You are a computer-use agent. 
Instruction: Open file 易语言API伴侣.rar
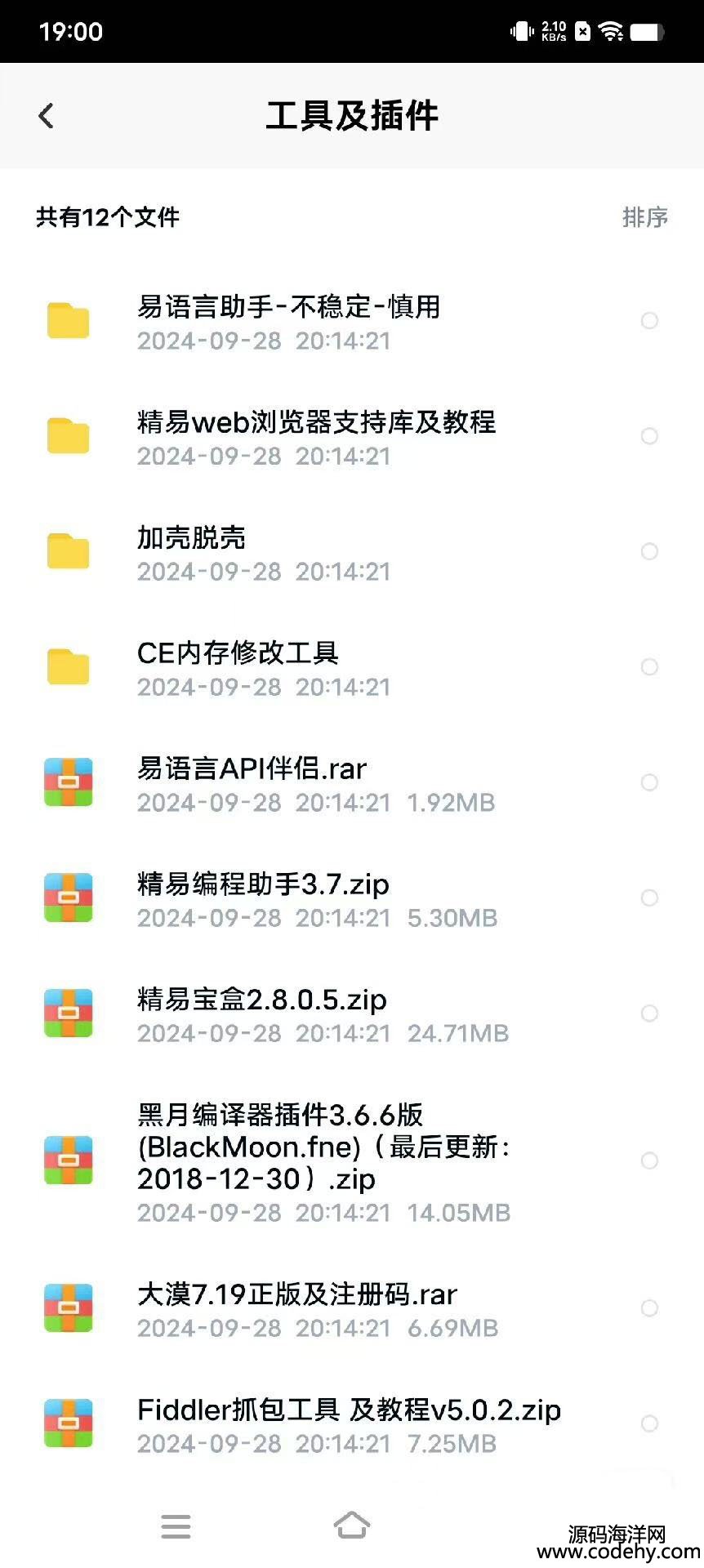coord(352,783)
